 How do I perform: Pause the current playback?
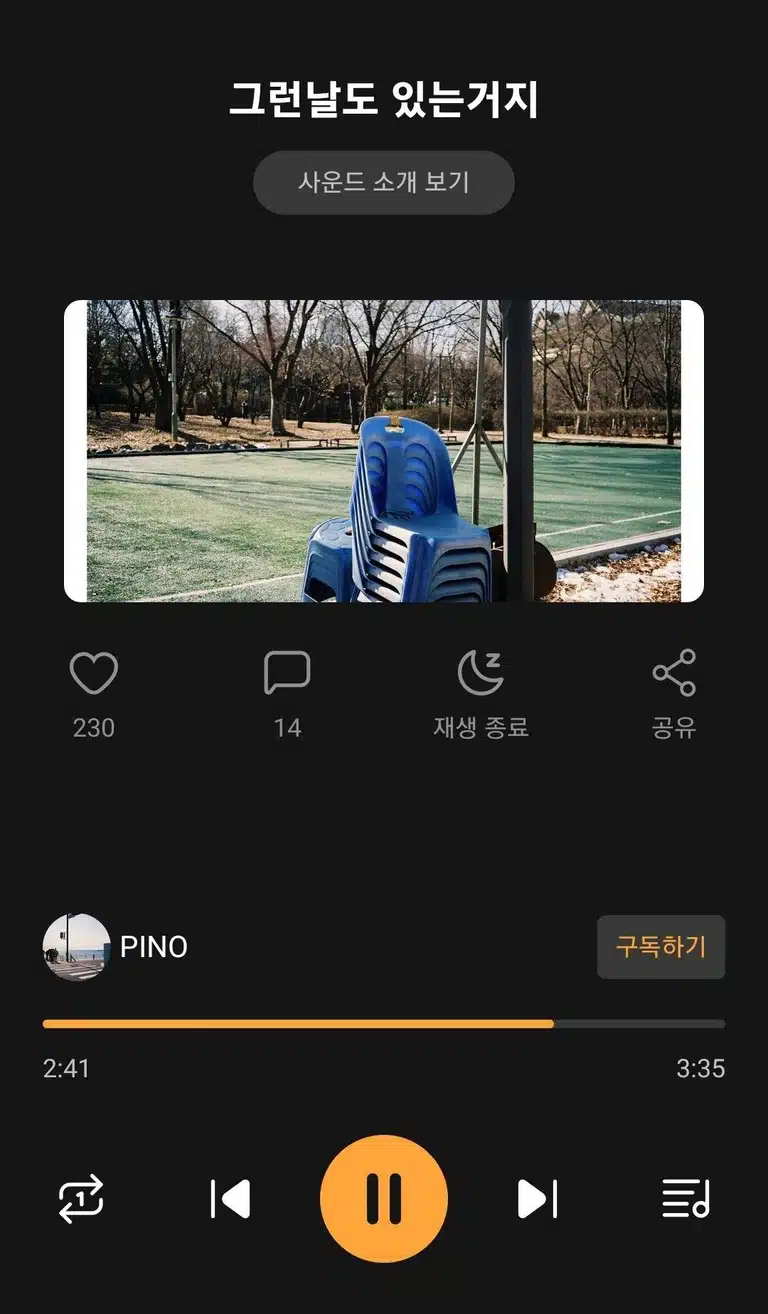coord(384,1198)
